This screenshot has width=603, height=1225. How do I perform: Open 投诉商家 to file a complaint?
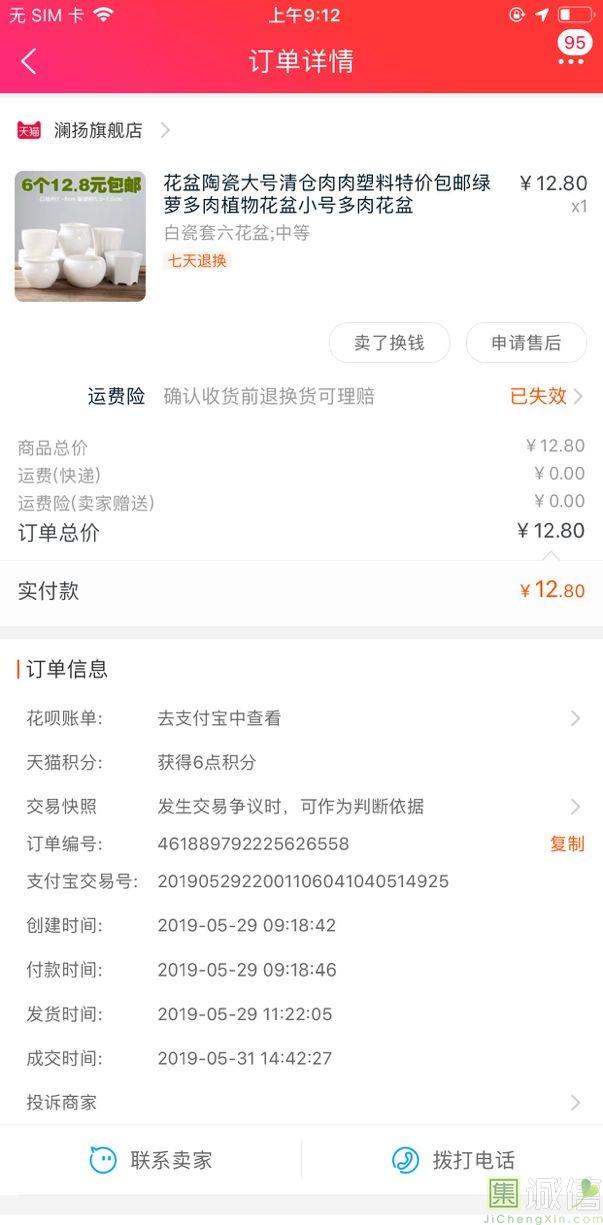tap(300, 1103)
